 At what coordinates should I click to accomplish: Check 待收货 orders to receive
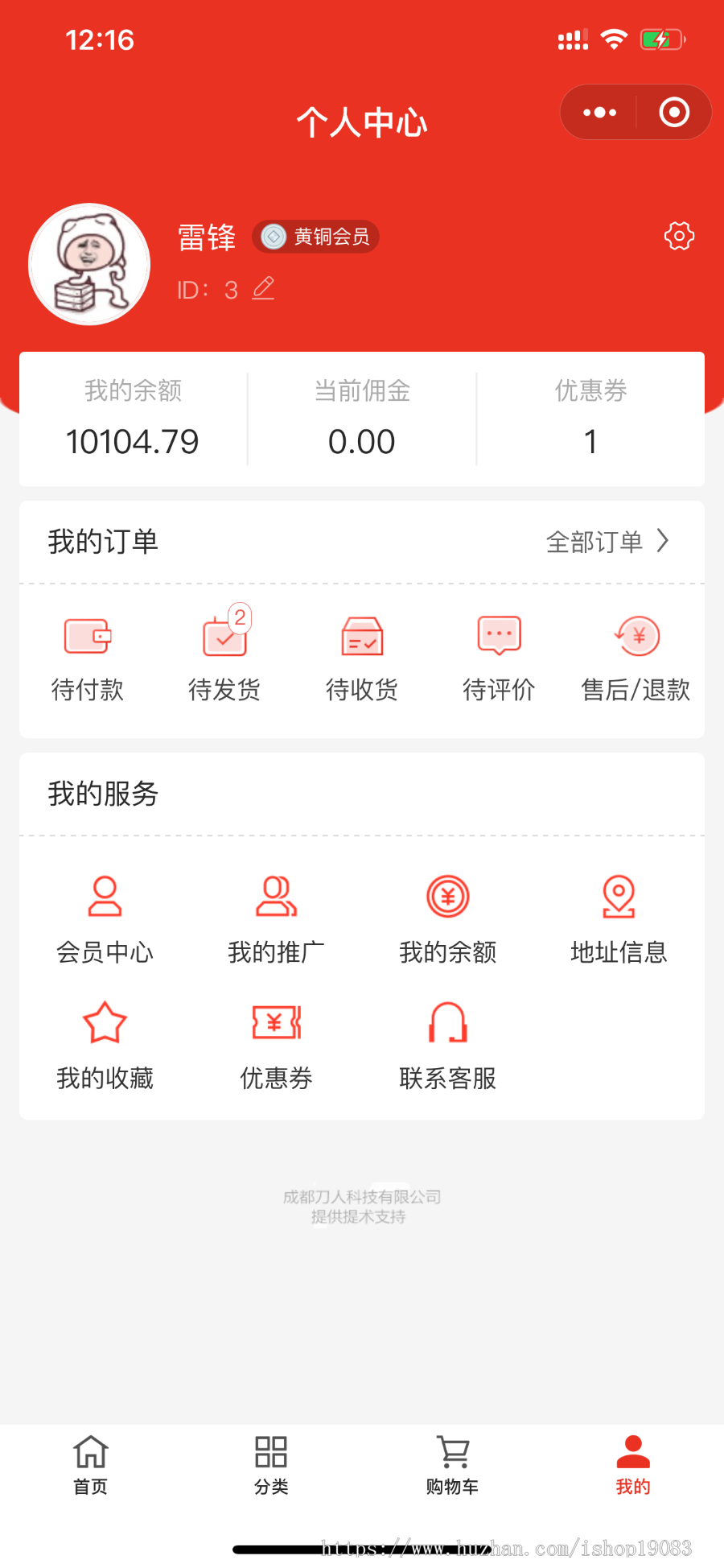pos(361,656)
